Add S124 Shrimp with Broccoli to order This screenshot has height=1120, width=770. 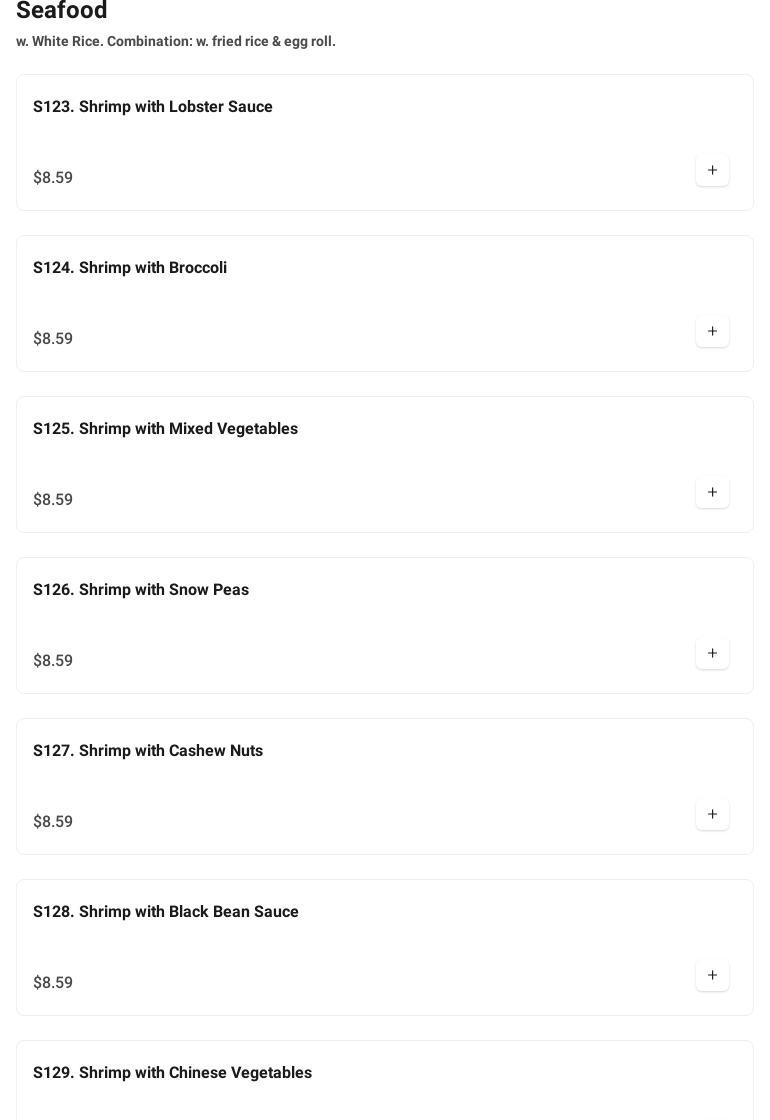(x=712, y=331)
